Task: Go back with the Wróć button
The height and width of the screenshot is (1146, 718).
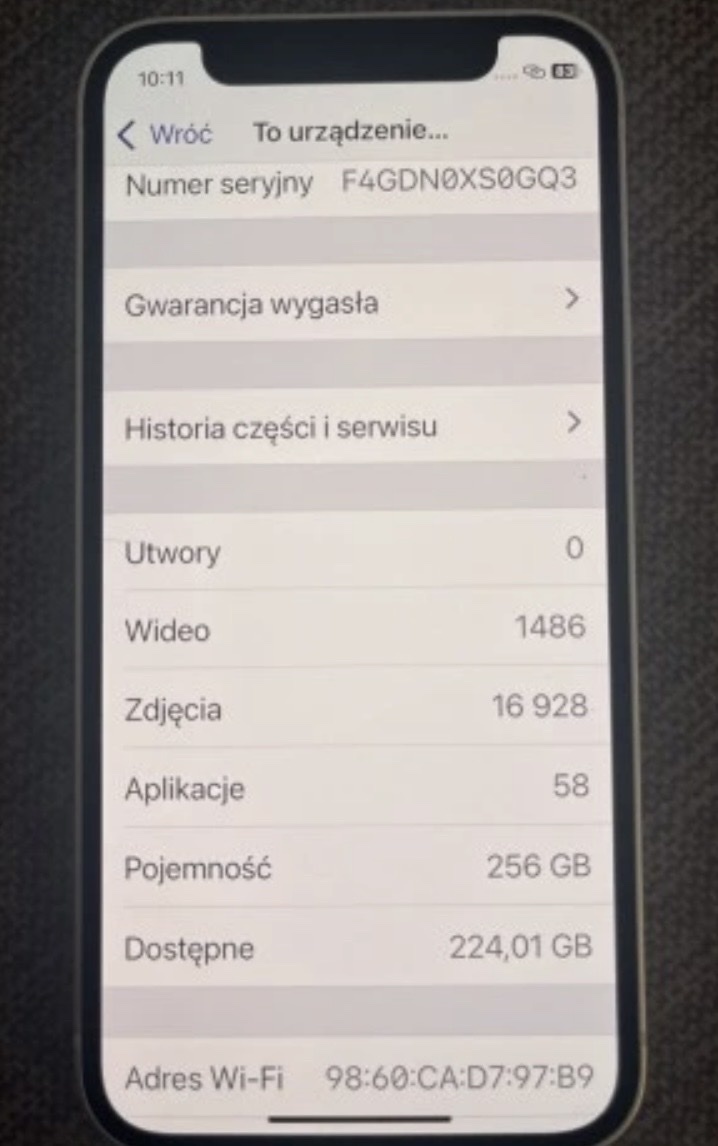Action: (165, 134)
